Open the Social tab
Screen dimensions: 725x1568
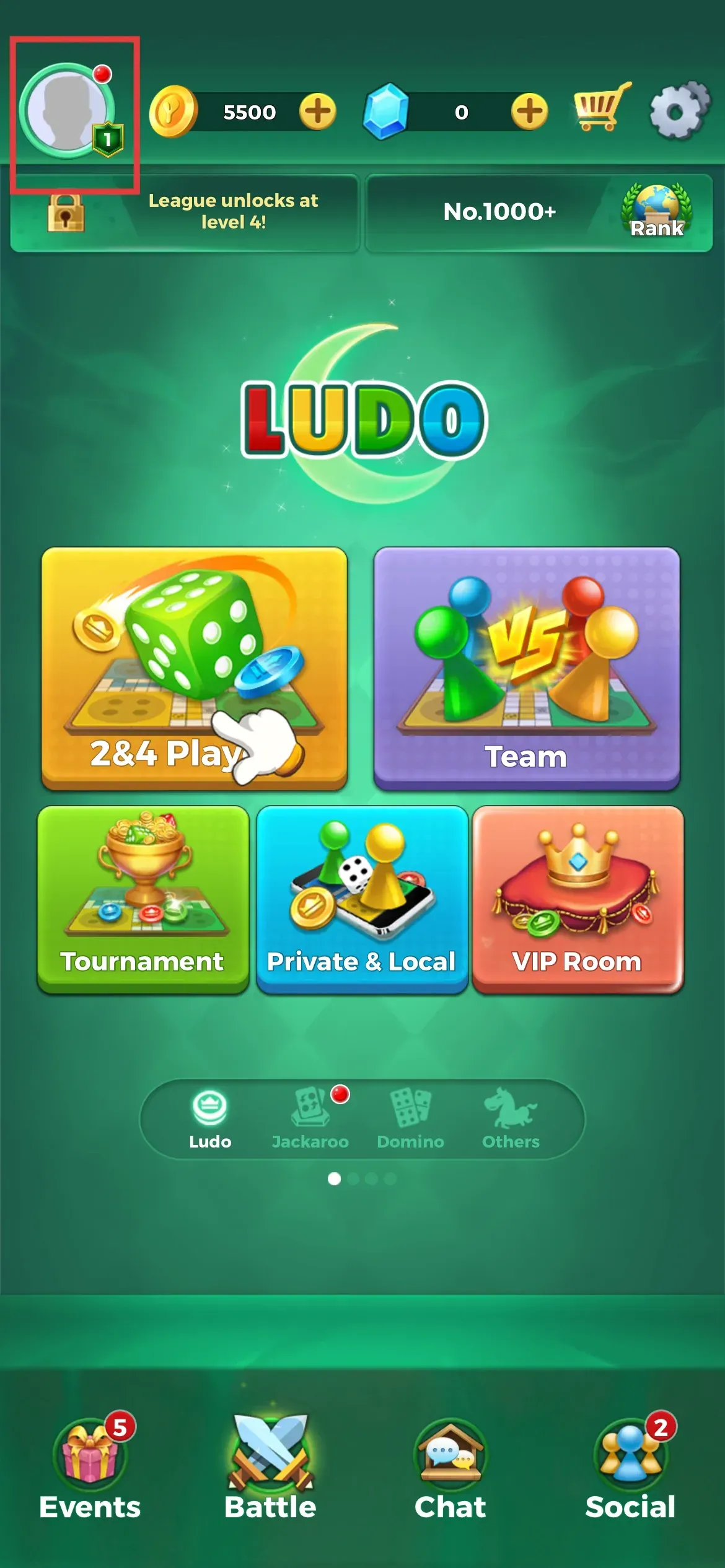tap(630, 1468)
